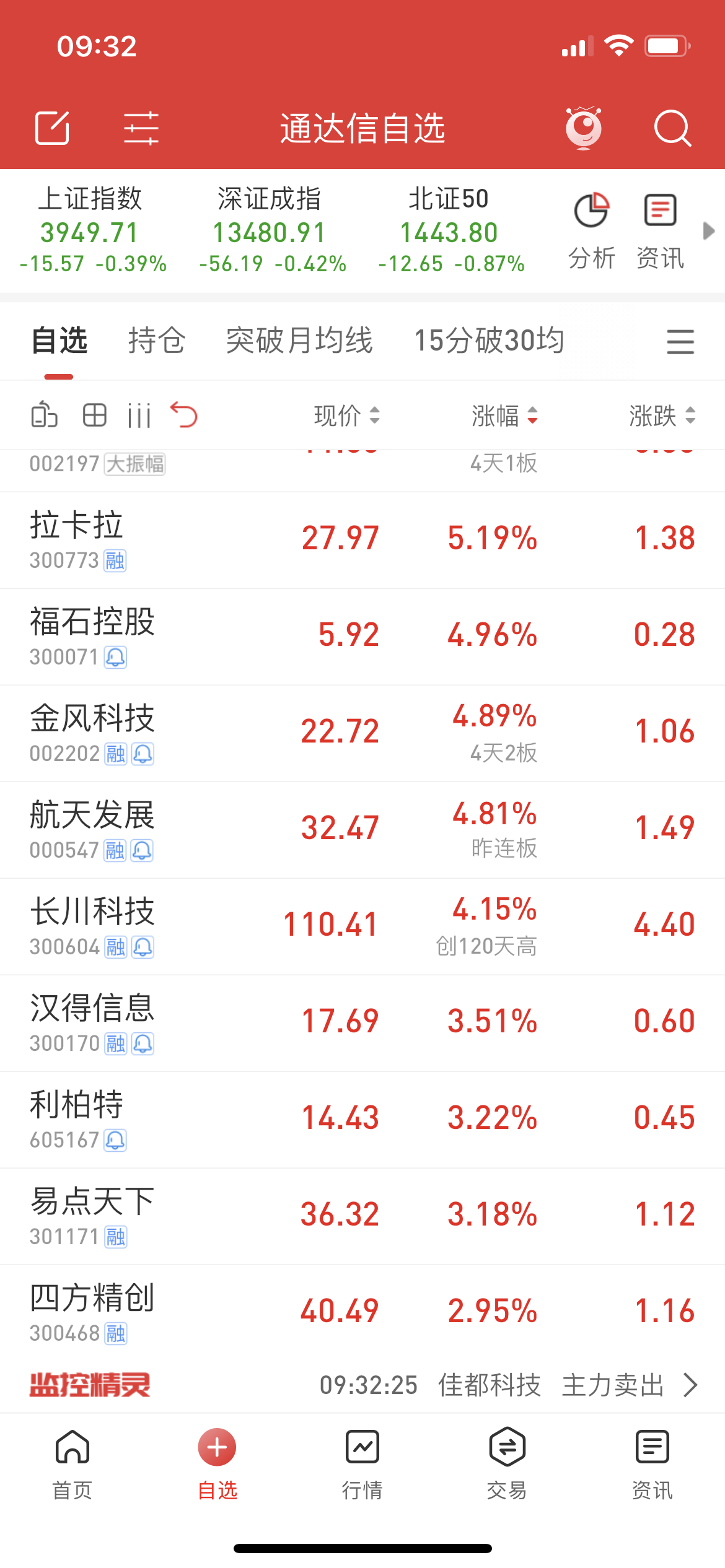The image size is (725, 1568).
Task: Open the search magnifier
Action: [672, 128]
